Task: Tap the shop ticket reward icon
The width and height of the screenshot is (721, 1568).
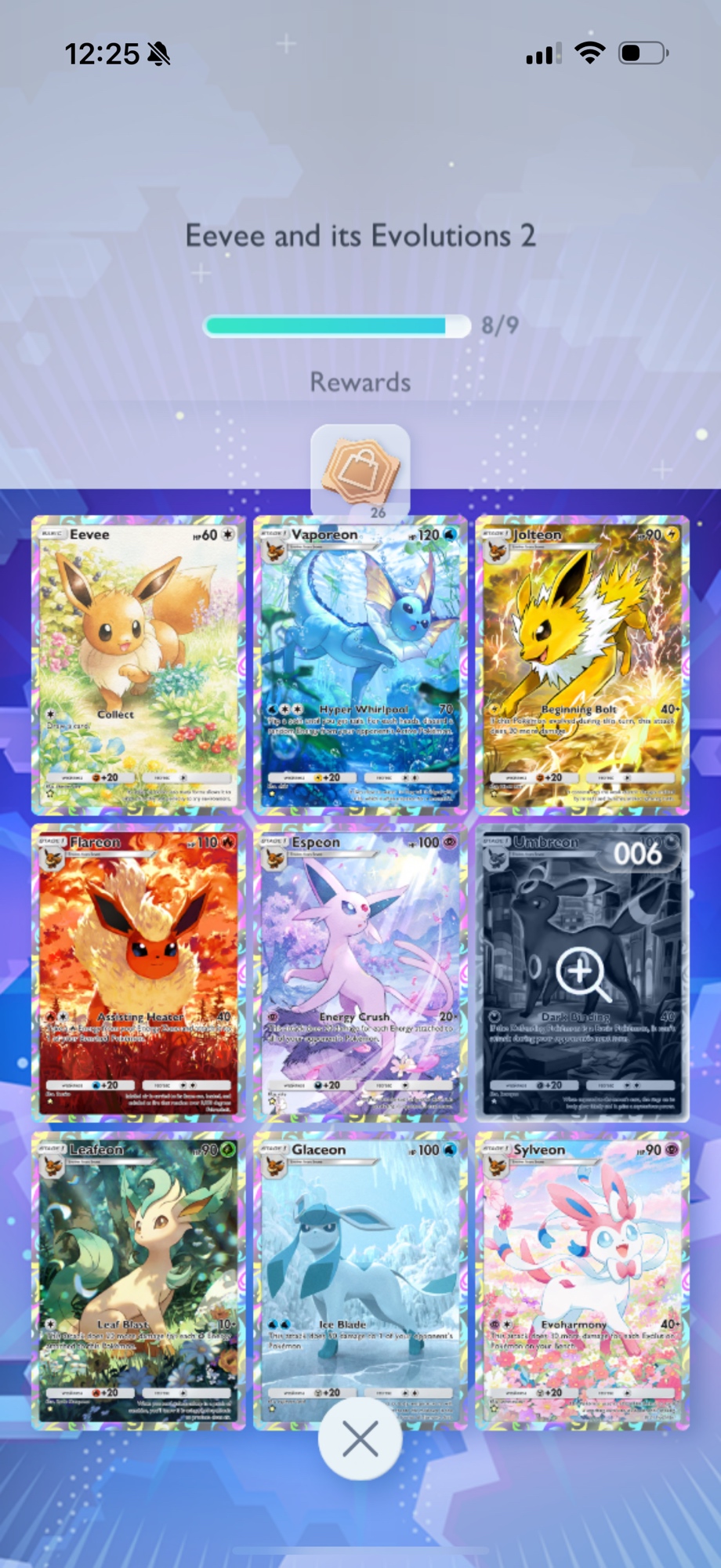Action: pyautogui.click(x=360, y=470)
